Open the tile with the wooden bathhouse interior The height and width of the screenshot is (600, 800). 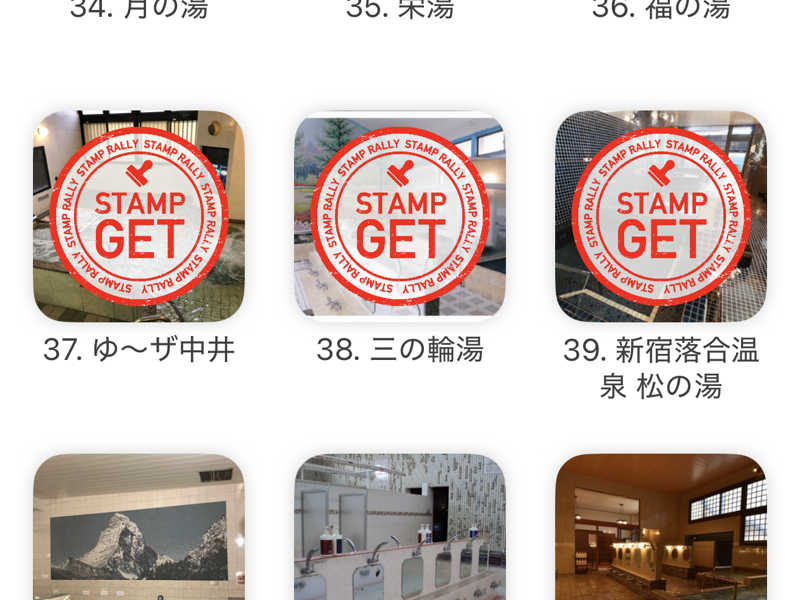(661, 530)
